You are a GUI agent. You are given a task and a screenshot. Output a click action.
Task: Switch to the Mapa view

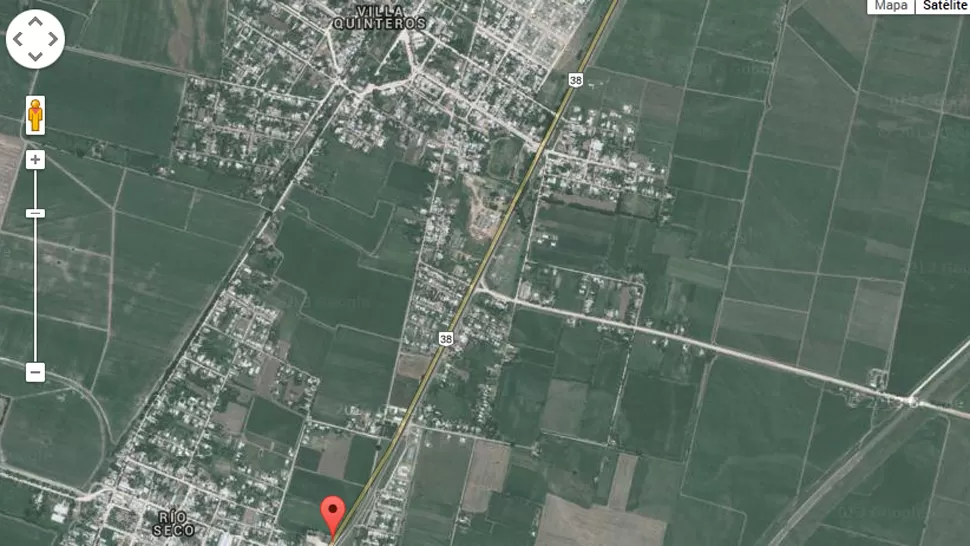click(x=891, y=6)
